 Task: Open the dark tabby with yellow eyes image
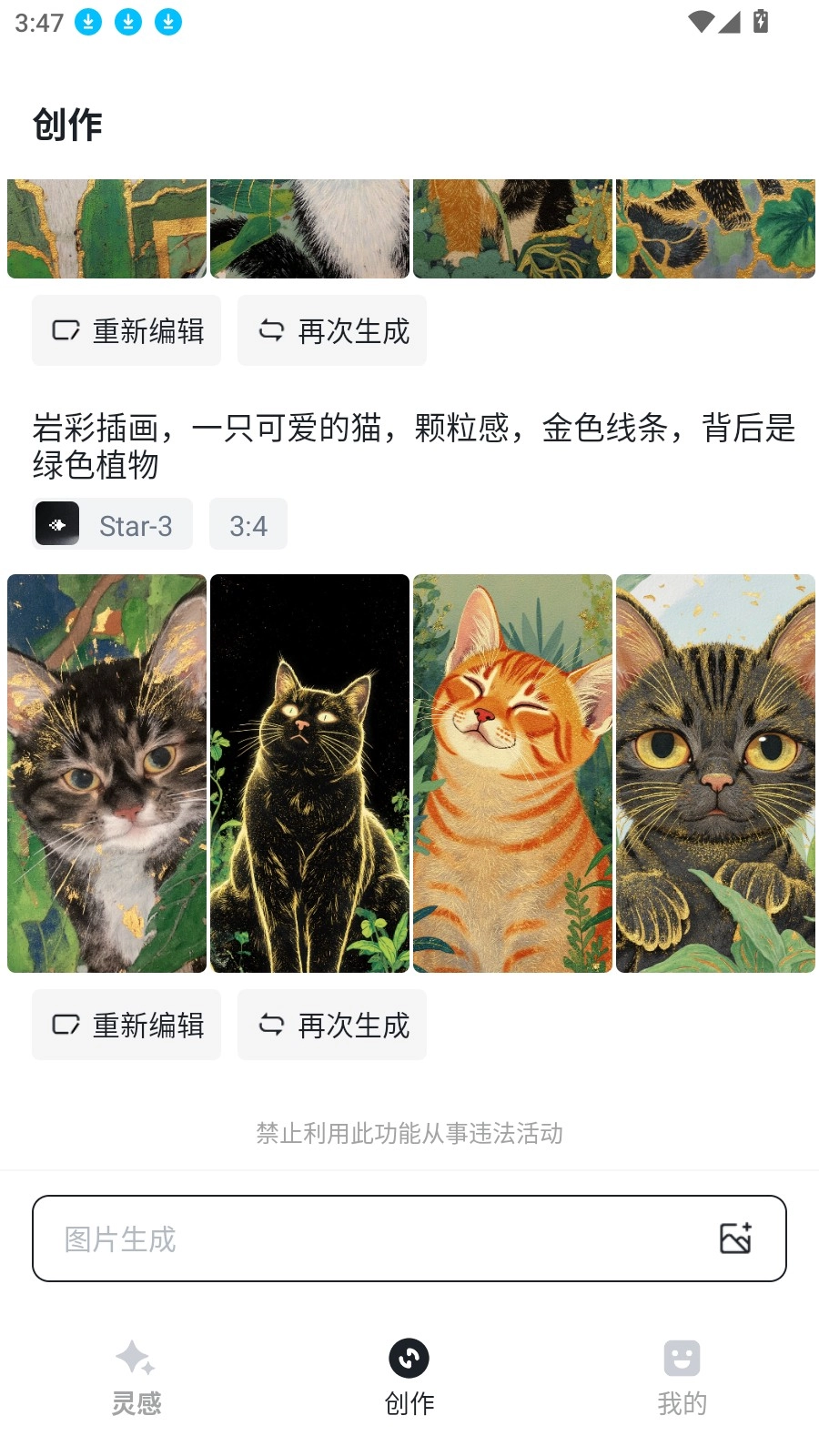[715, 773]
